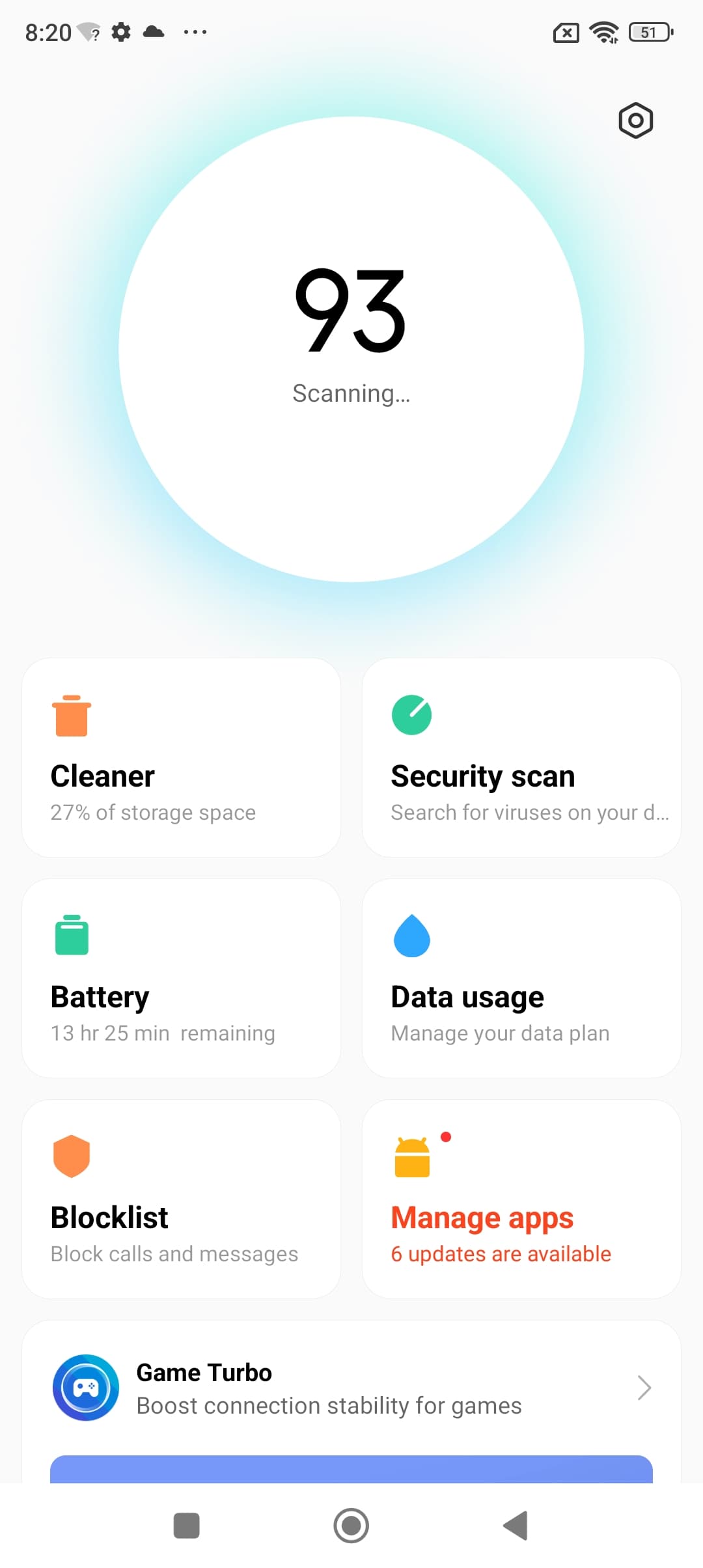
Task: Go back using the navigation bar
Action: tap(516, 1525)
